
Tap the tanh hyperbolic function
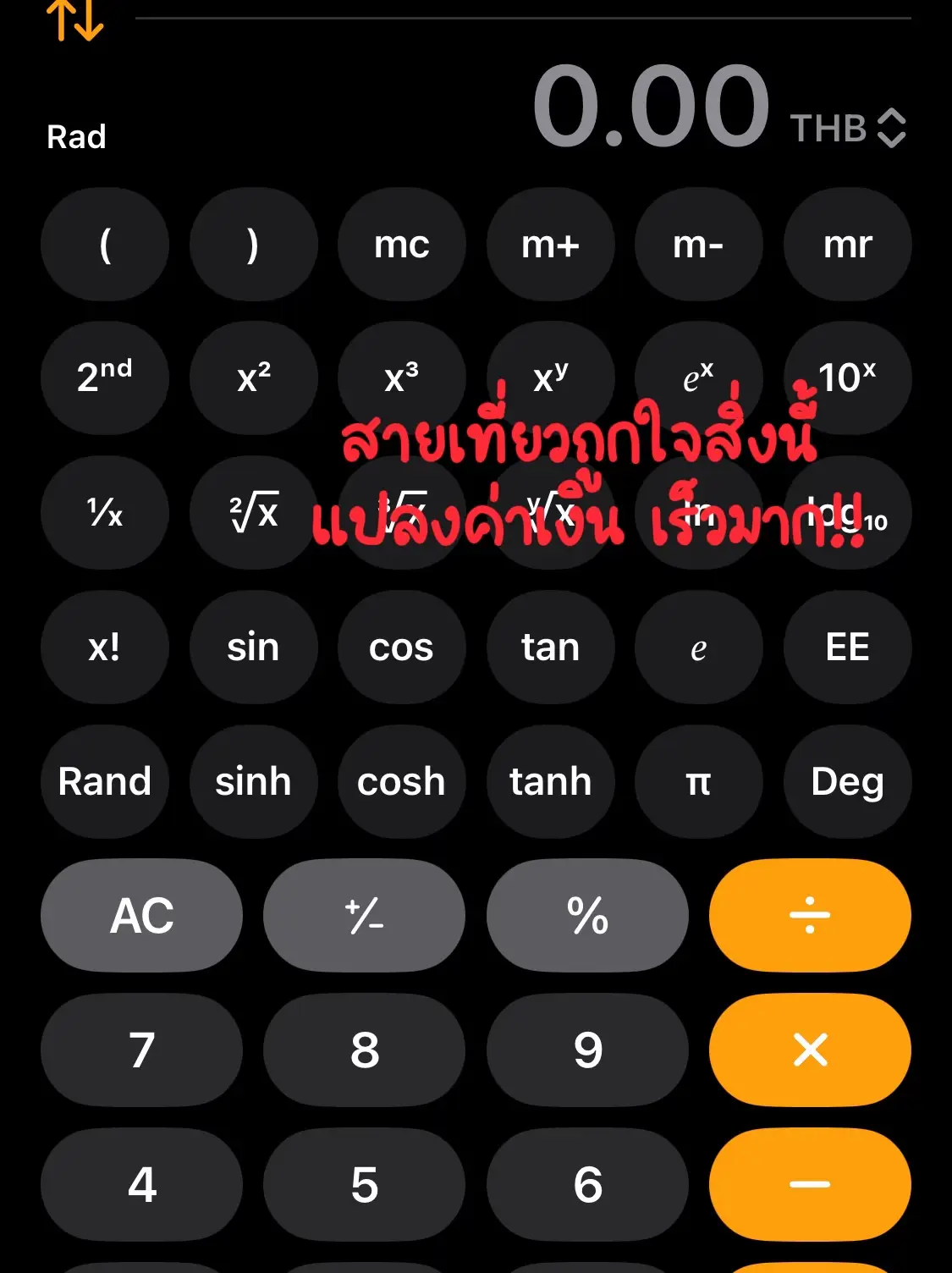(551, 781)
